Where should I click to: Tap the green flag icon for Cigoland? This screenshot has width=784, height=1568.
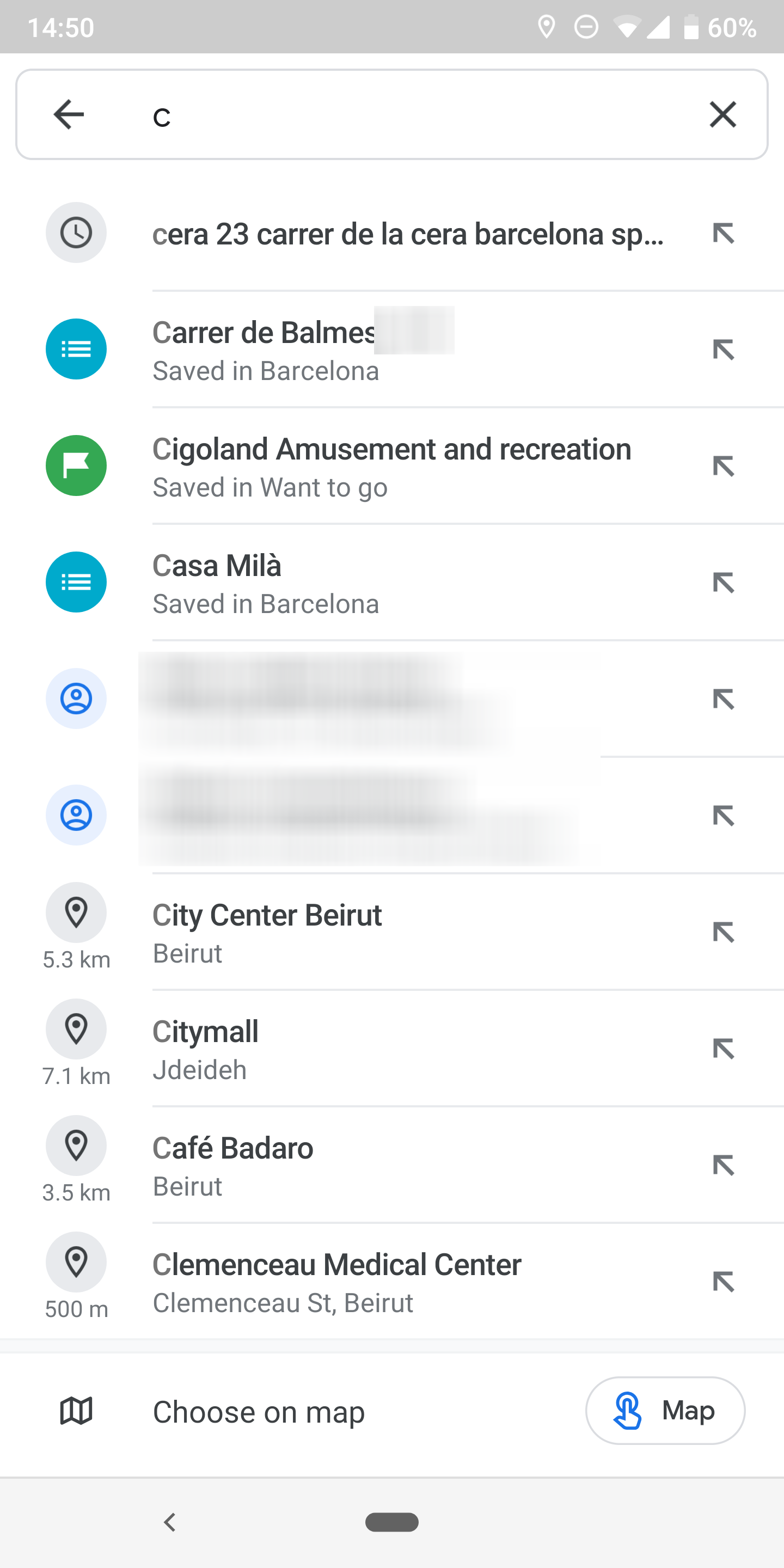coord(76,465)
